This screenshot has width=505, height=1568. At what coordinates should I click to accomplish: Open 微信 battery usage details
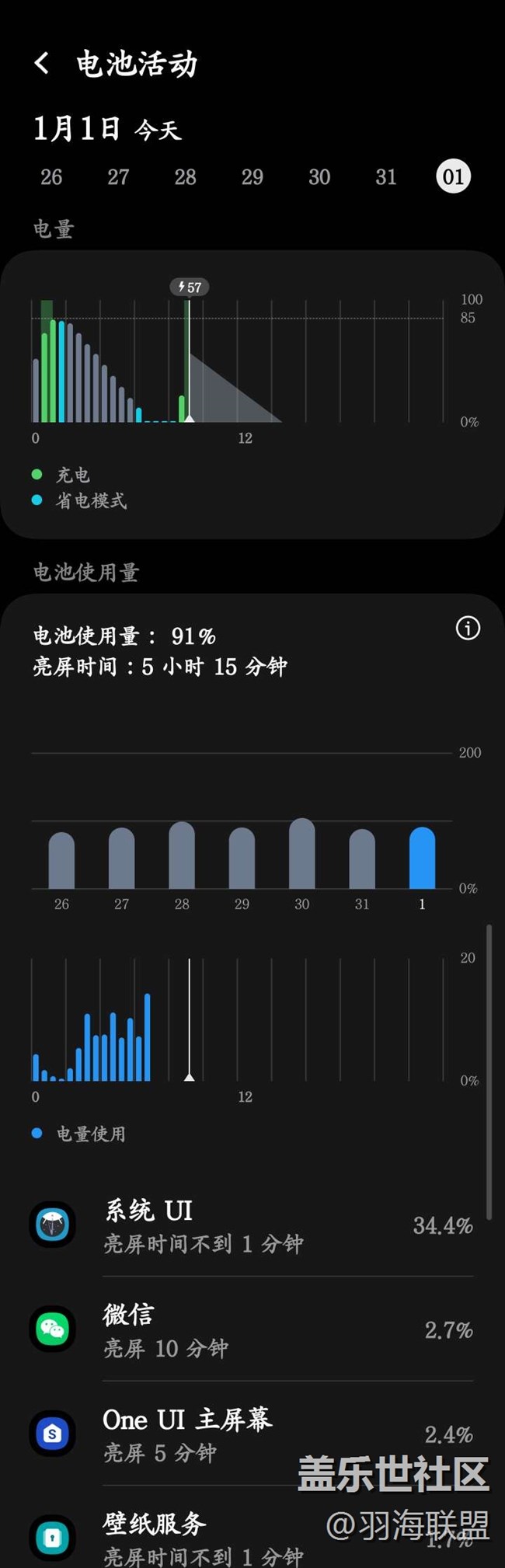tap(249, 1329)
